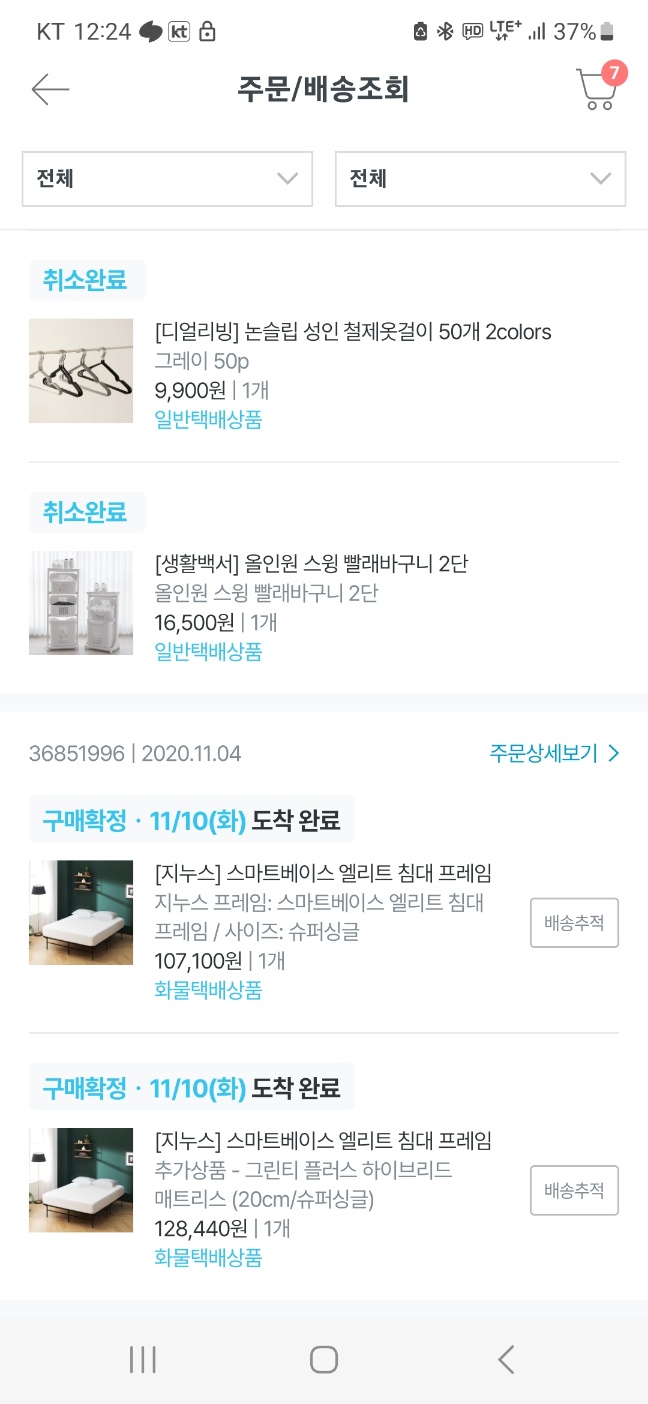Open the 올인원 스윙 빨래바구니 2단 item
Image resolution: width=648 pixels, height=1404 pixels.
(x=311, y=564)
